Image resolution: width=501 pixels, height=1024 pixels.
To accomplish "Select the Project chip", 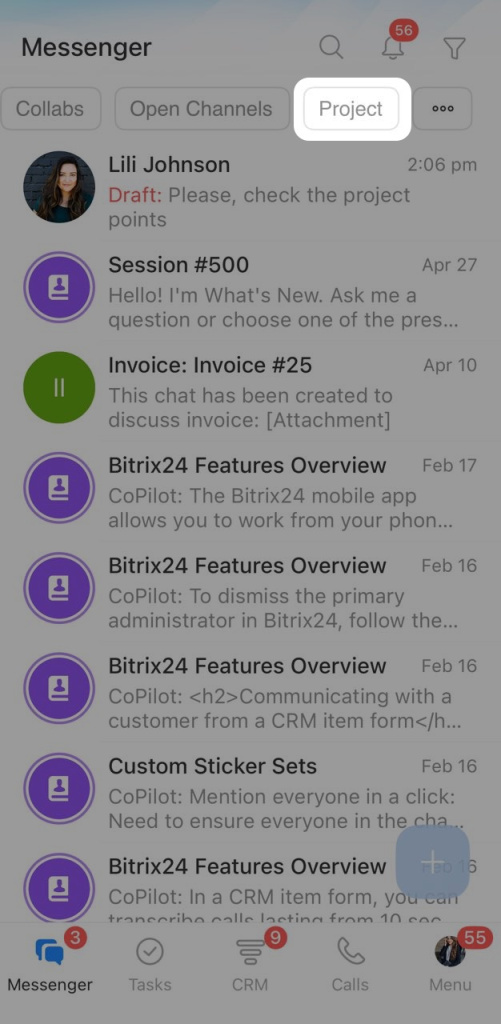I will pyautogui.click(x=351, y=108).
